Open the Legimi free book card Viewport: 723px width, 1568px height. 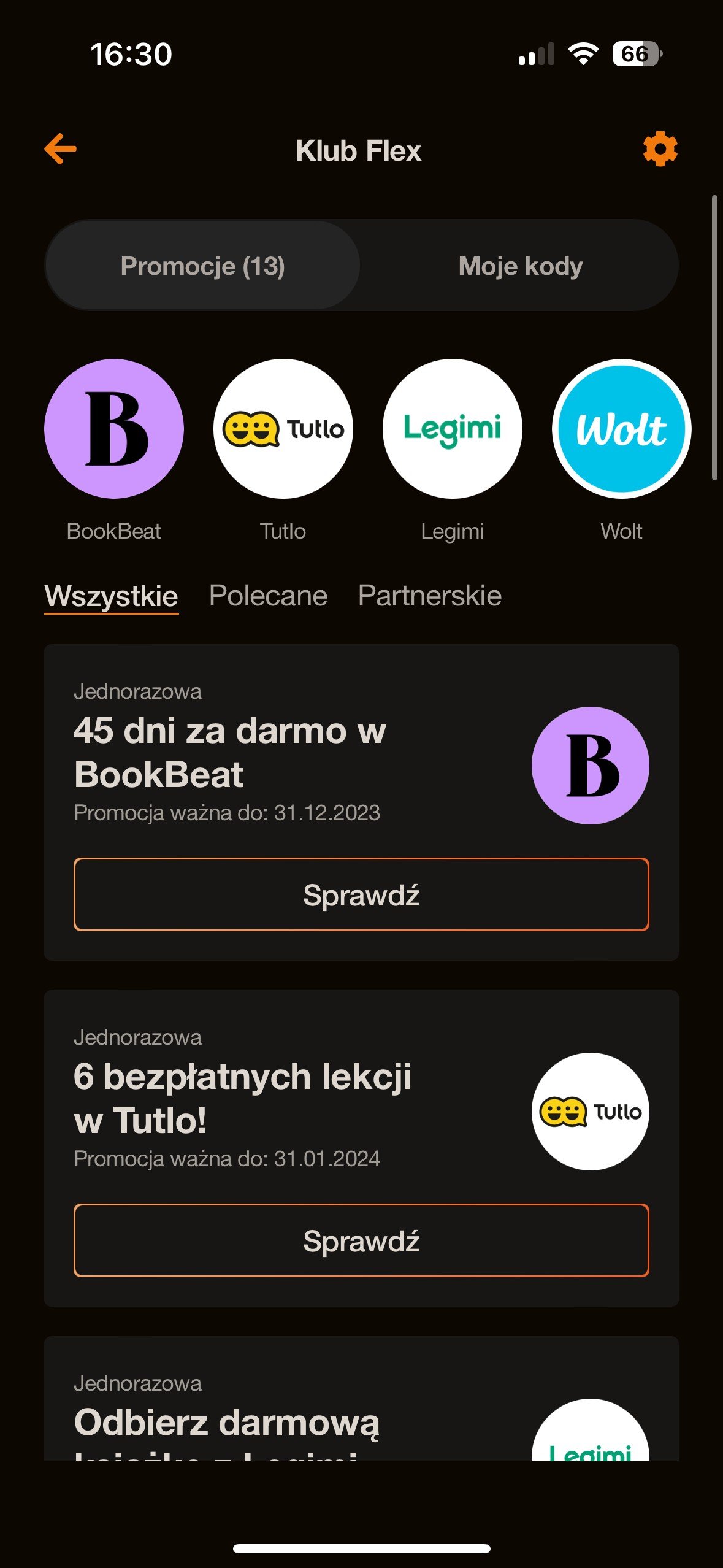(361, 1399)
